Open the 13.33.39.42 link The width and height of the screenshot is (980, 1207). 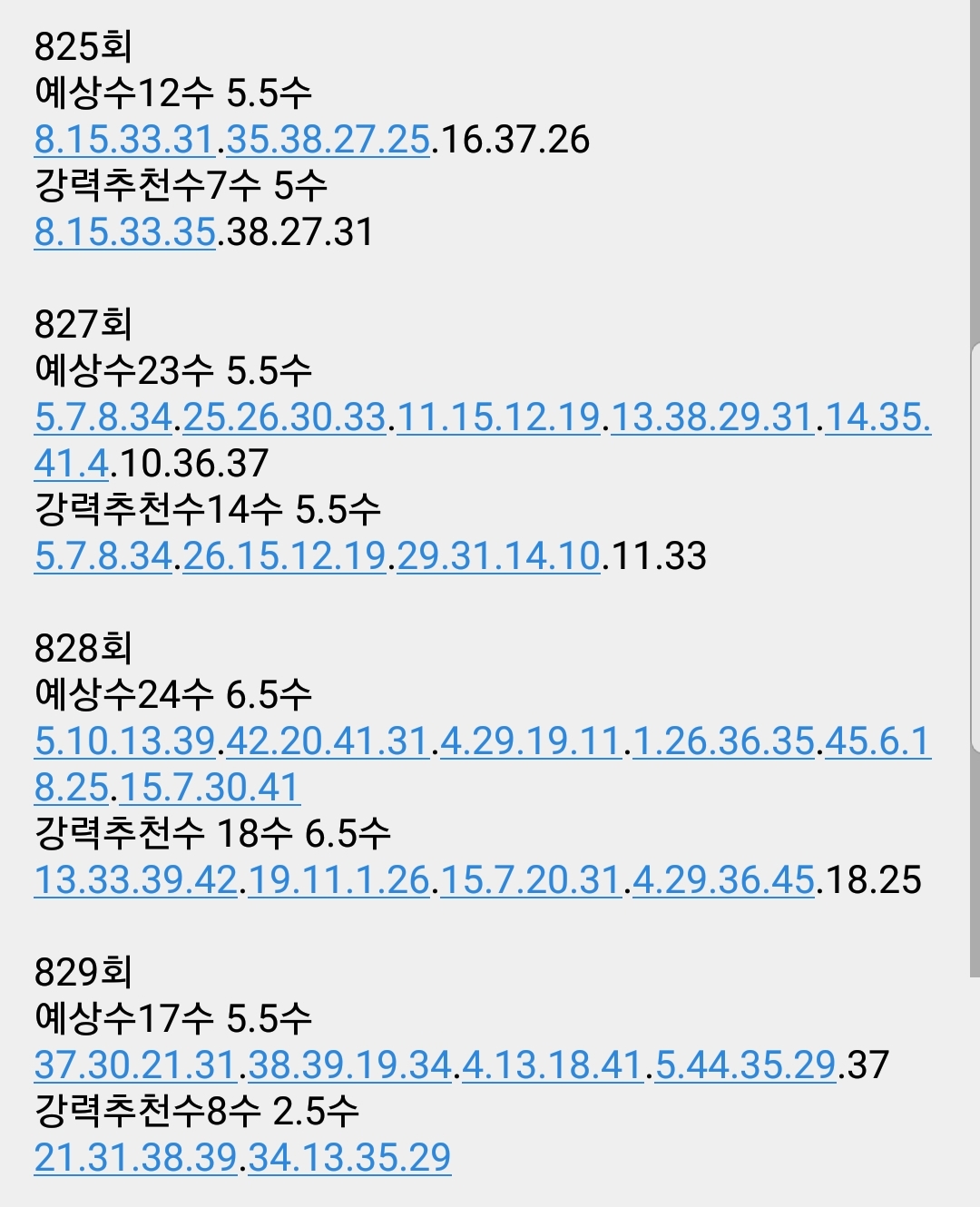pyautogui.click(x=135, y=880)
